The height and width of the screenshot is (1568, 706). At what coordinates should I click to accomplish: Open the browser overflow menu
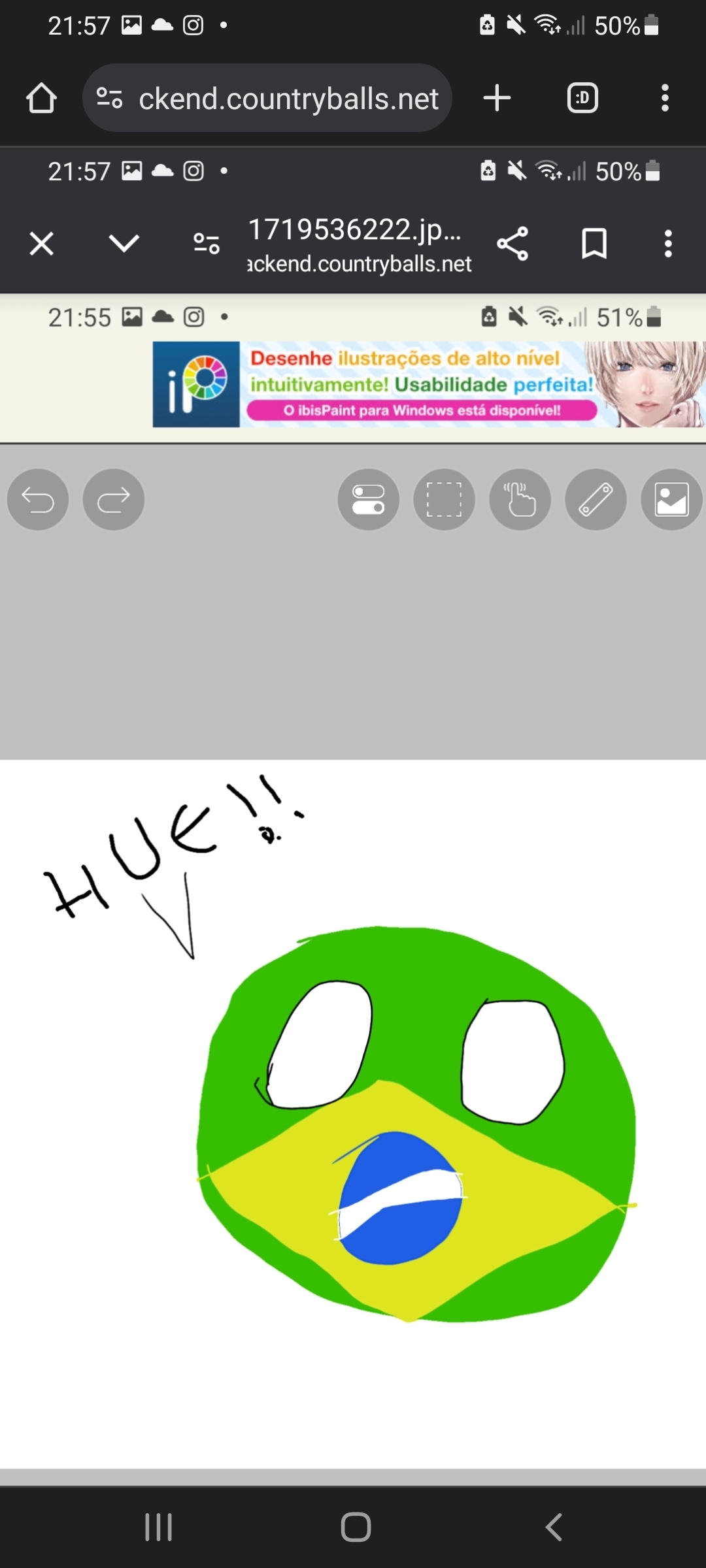coord(665,98)
